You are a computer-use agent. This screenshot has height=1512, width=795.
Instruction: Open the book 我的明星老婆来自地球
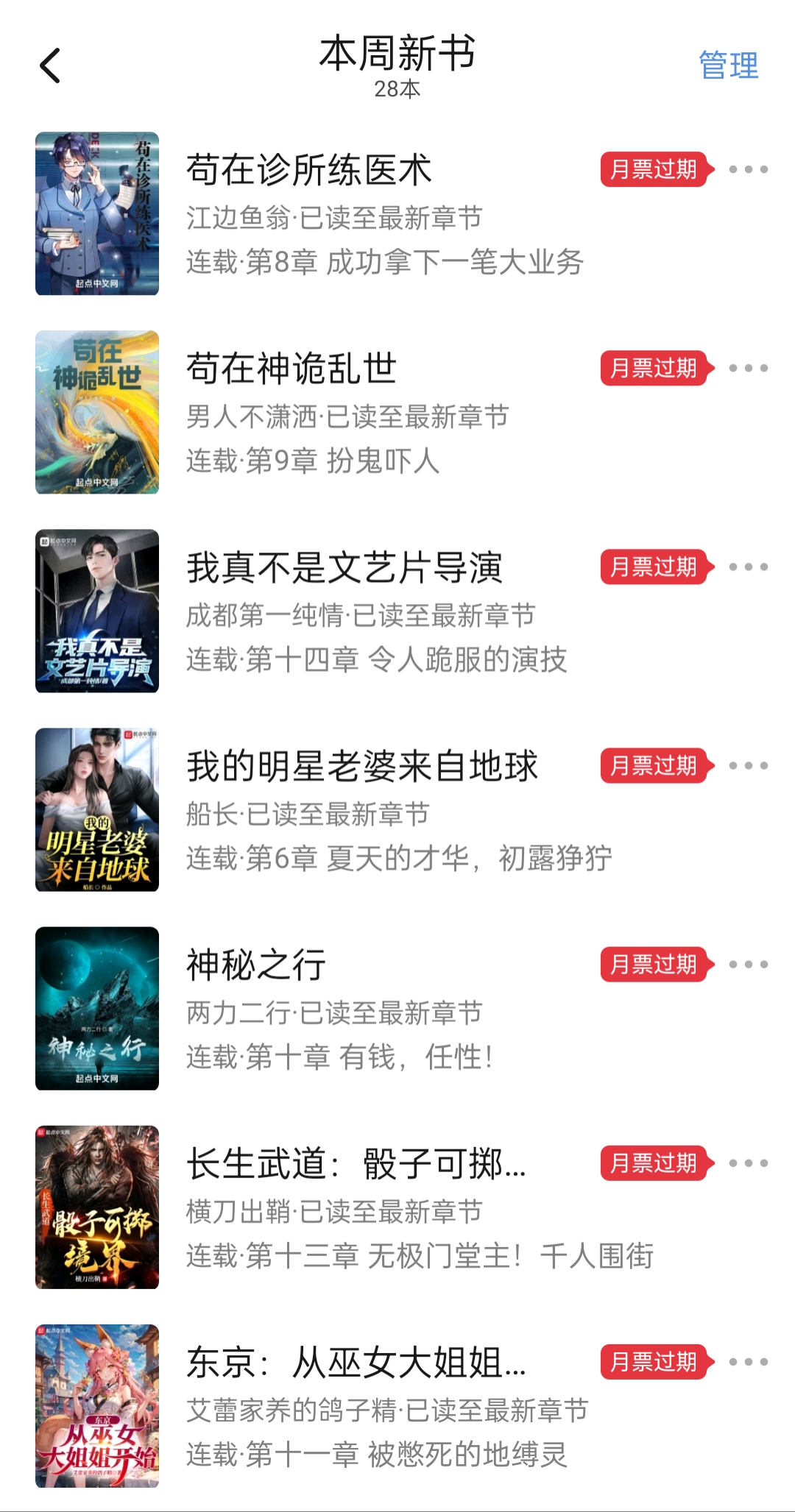point(361,766)
